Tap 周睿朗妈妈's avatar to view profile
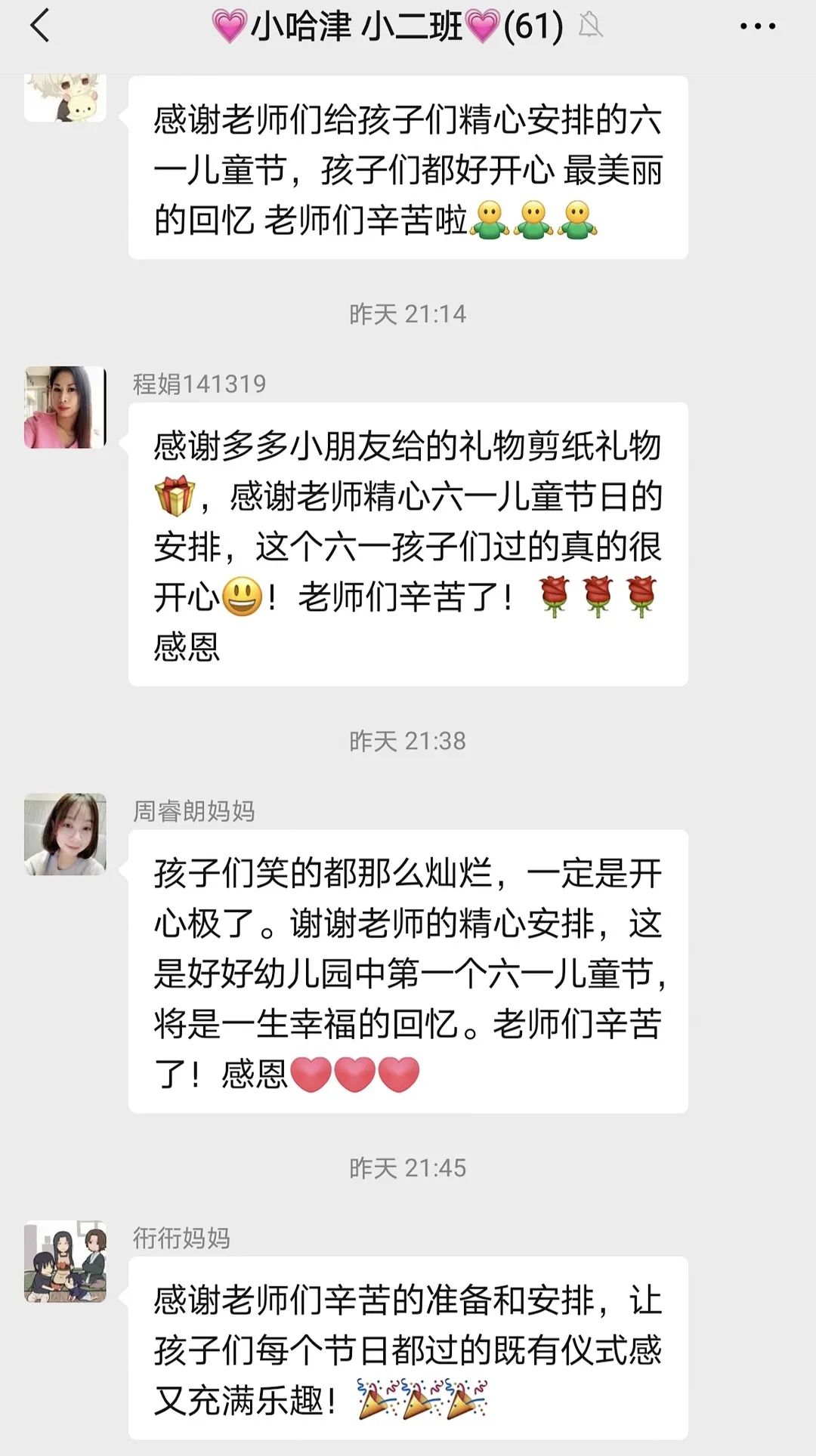Image resolution: width=816 pixels, height=1456 pixels. [x=65, y=834]
